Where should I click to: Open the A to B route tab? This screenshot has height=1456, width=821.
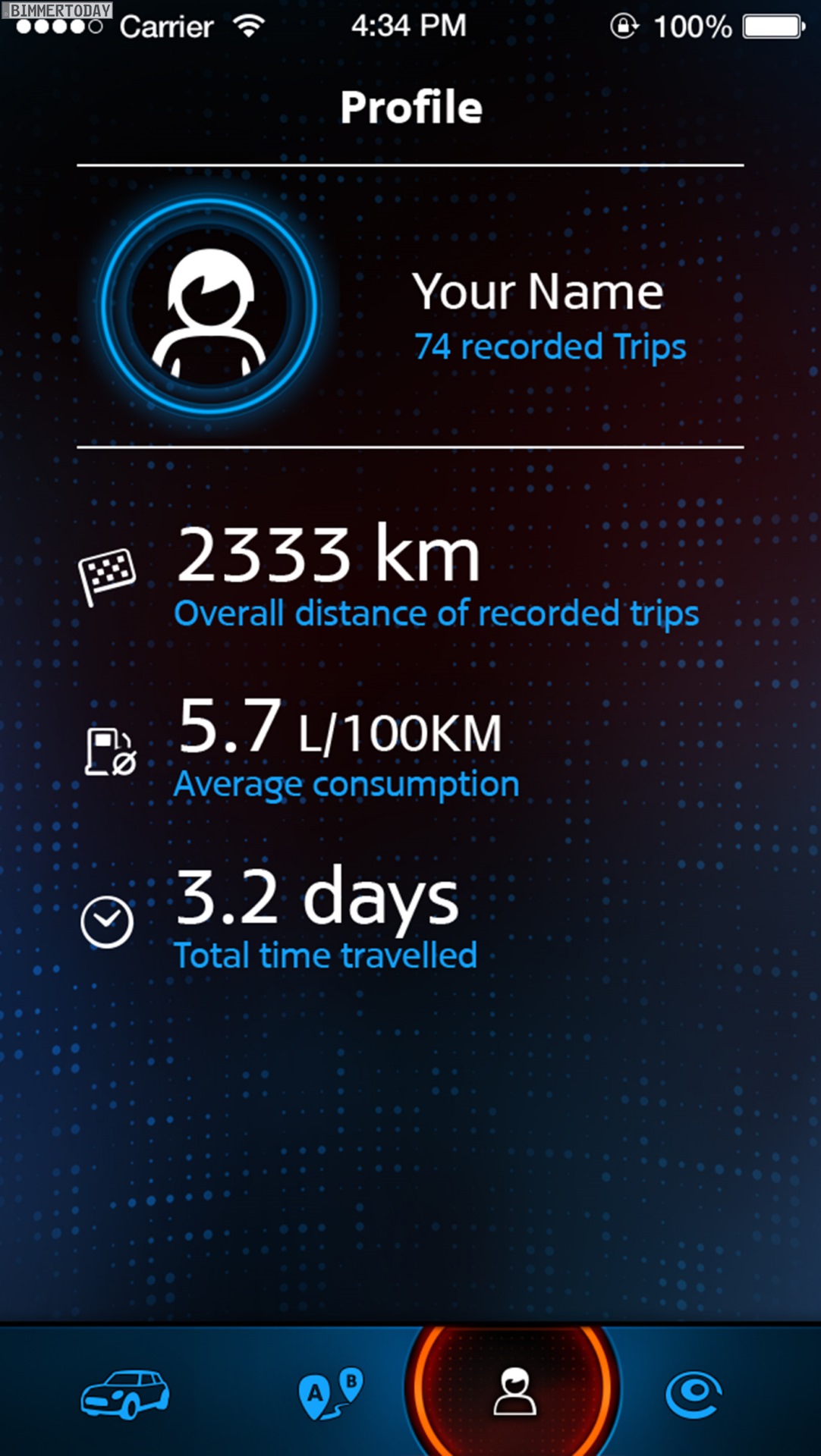click(330, 1394)
